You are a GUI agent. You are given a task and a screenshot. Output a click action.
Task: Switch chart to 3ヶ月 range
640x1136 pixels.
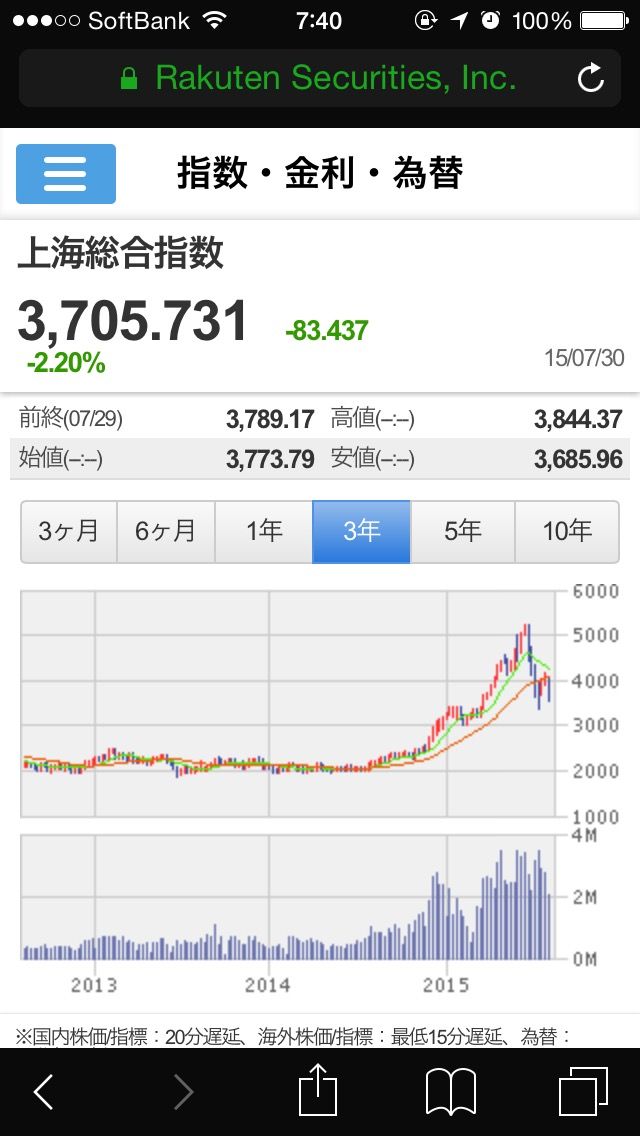coord(69,532)
